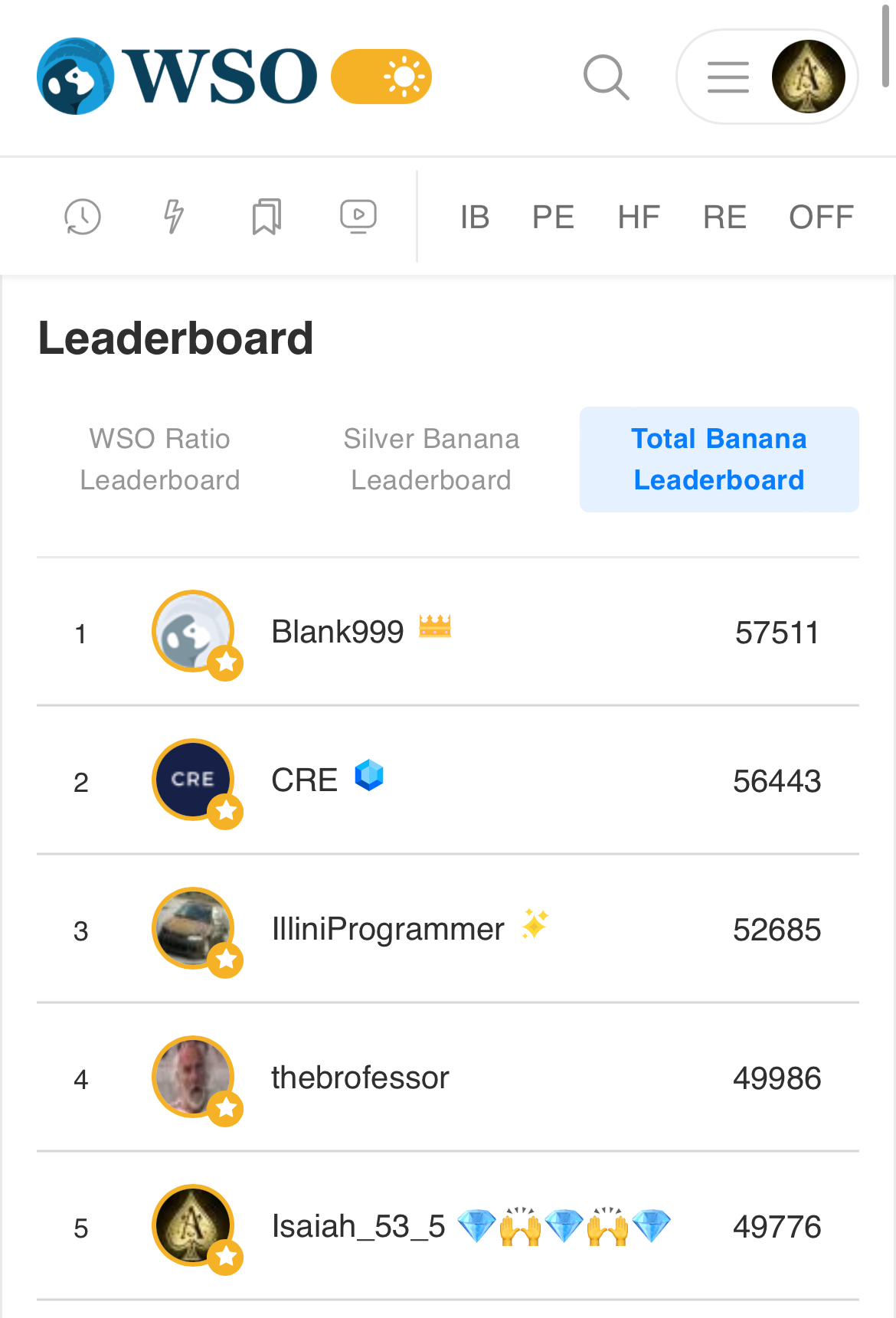Open the WSO home logo
Image resolution: width=896 pixels, height=1318 pixels.
[x=177, y=77]
